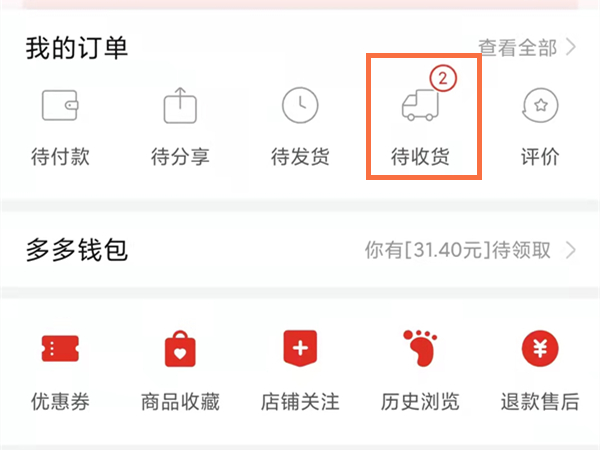Open 退款售后 refunds and after-sales

click(x=540, y=370)
